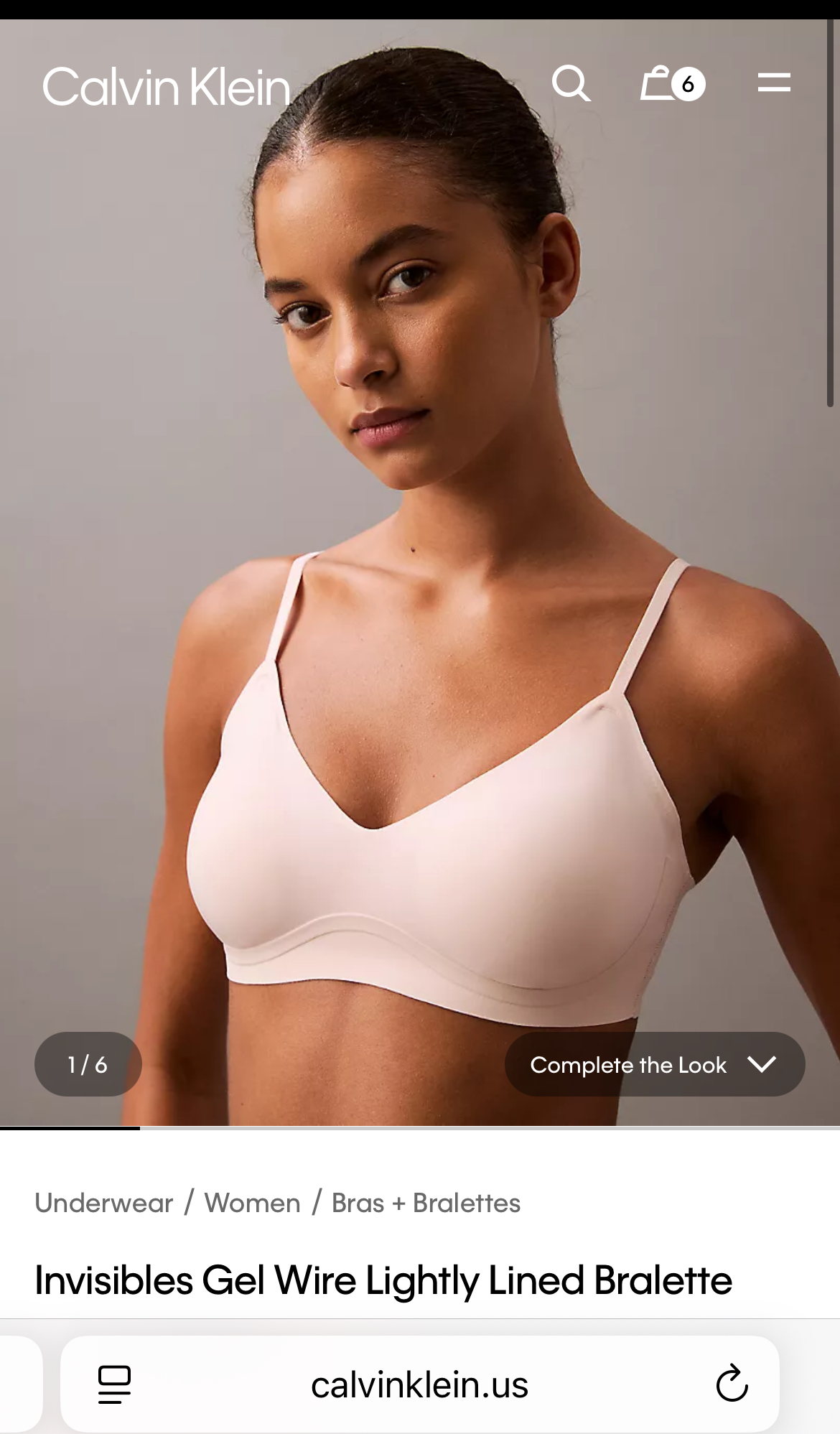Expand Complete the Look

(654, 1064)
